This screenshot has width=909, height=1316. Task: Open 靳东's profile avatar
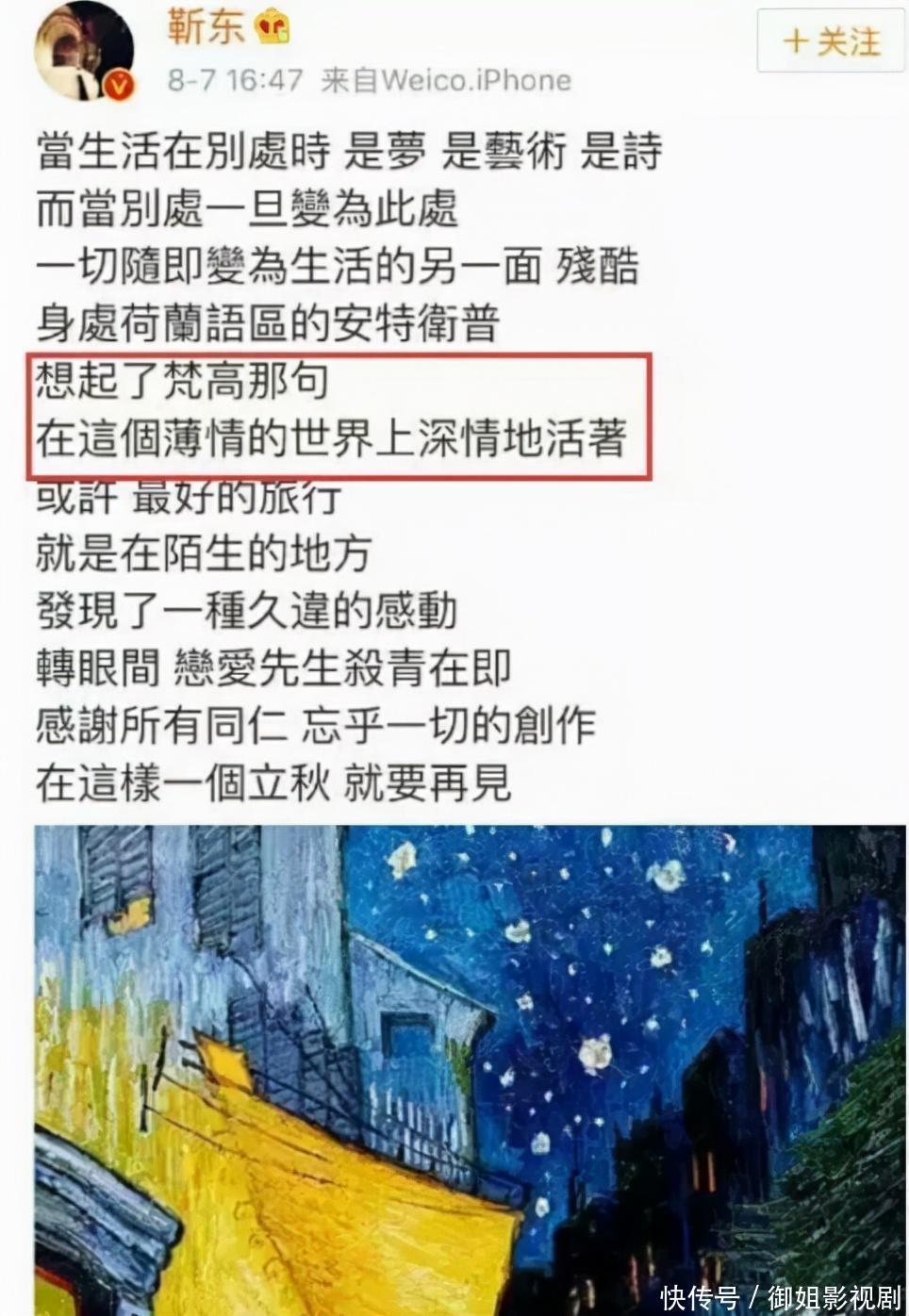coord(83,53)
